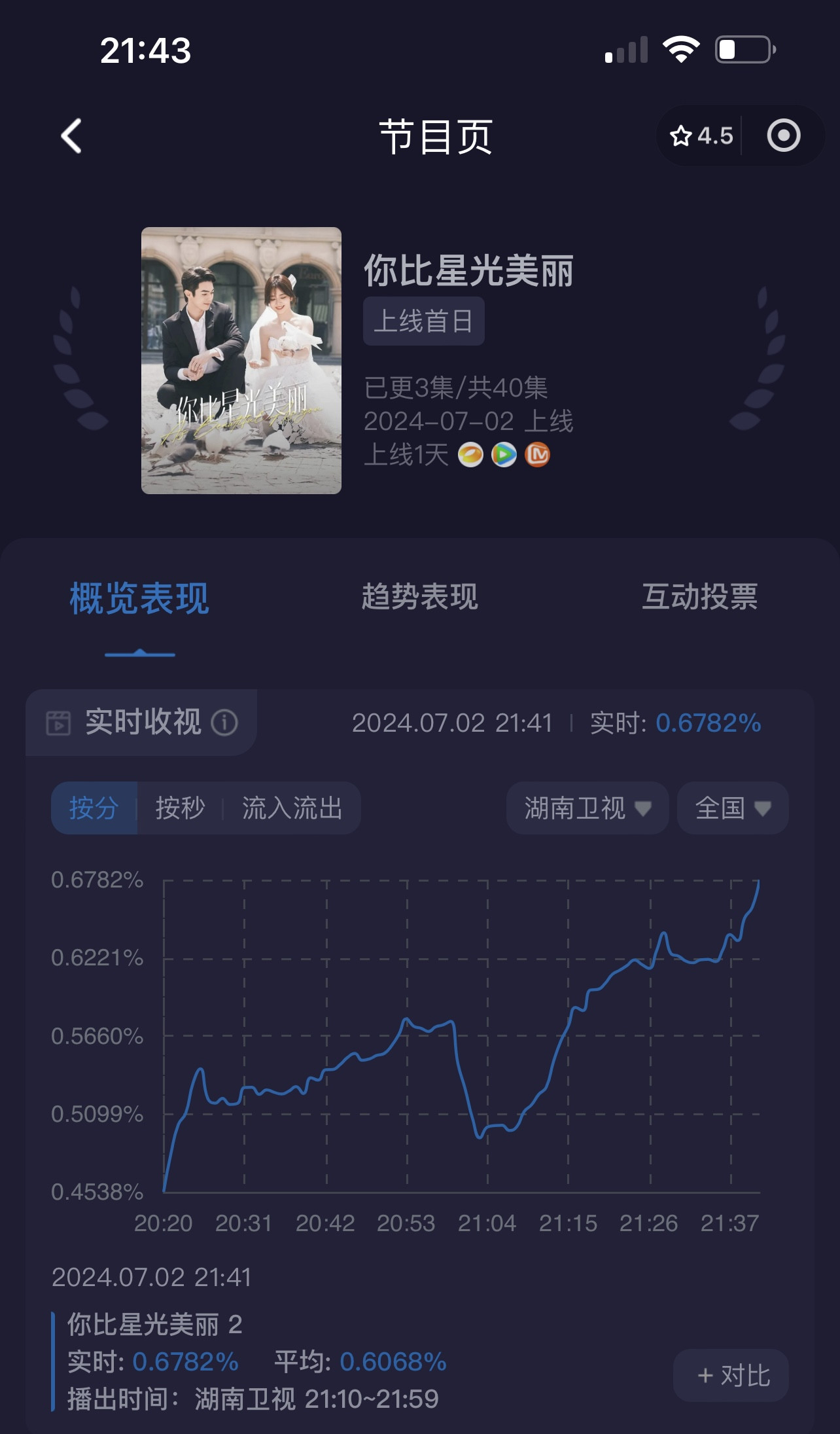Expand the 湖南卫视 channel dropdown
Viewport: 840px width, 1434px height.
587,808
